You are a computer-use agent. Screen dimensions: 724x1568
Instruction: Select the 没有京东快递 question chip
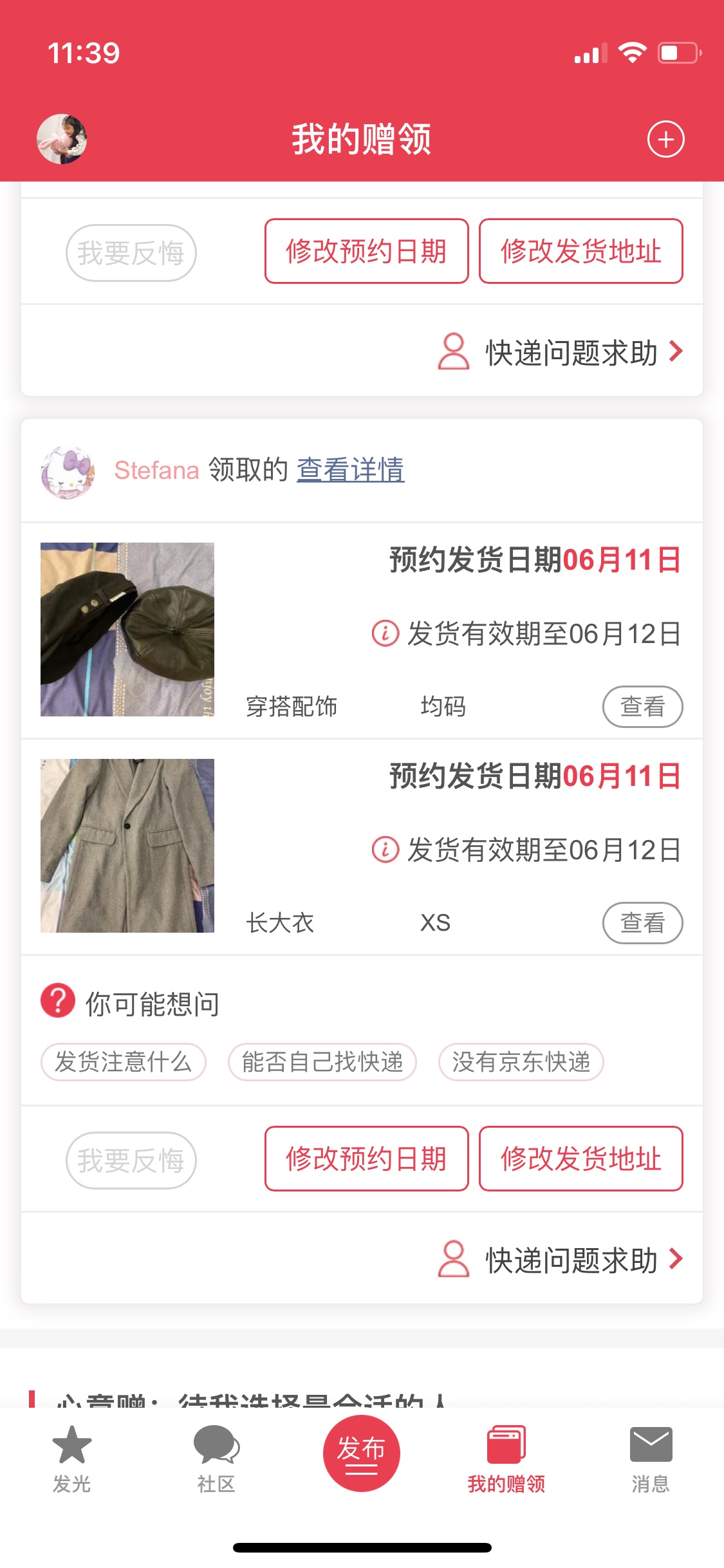pyautogui.click(x=521, y=1062)
